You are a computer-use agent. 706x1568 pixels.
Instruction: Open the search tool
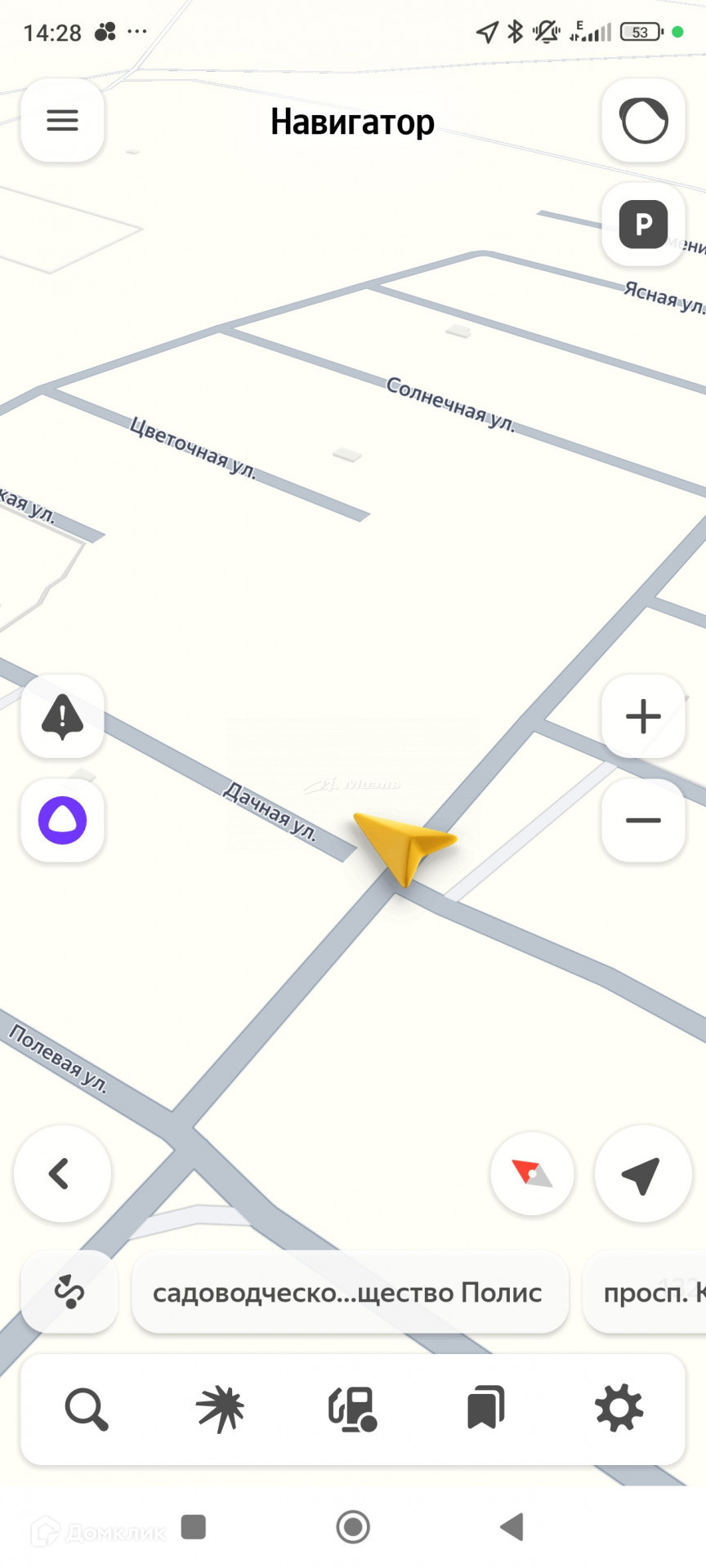86,1409
